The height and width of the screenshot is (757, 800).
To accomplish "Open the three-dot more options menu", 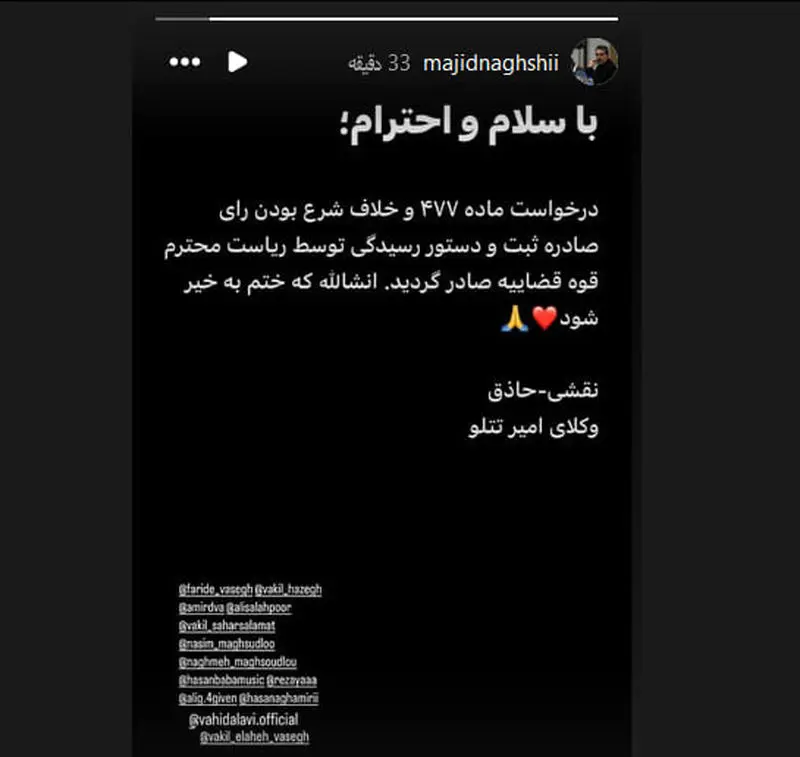I will (x=185, y=62).
